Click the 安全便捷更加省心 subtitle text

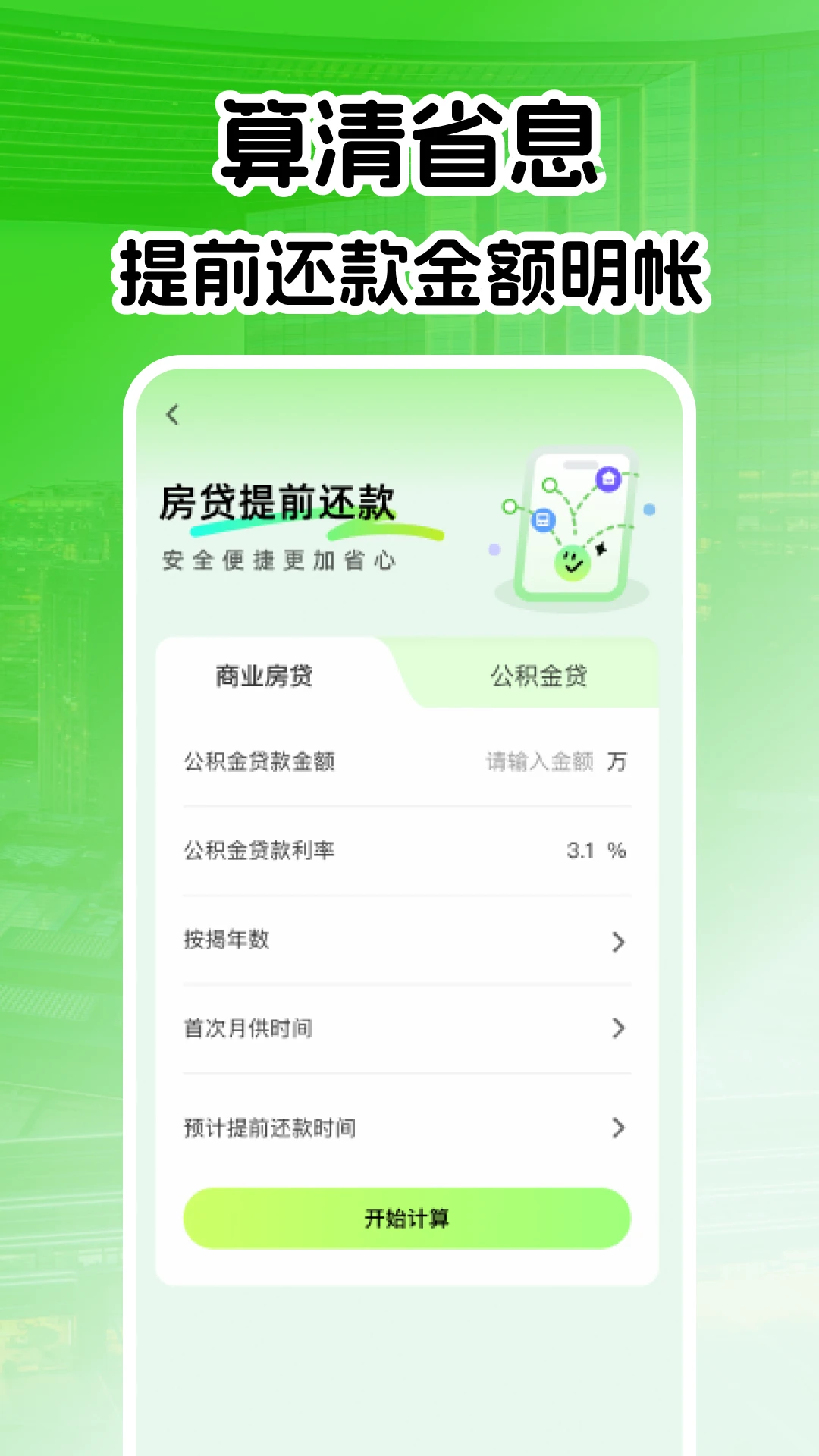pos(281,559)
